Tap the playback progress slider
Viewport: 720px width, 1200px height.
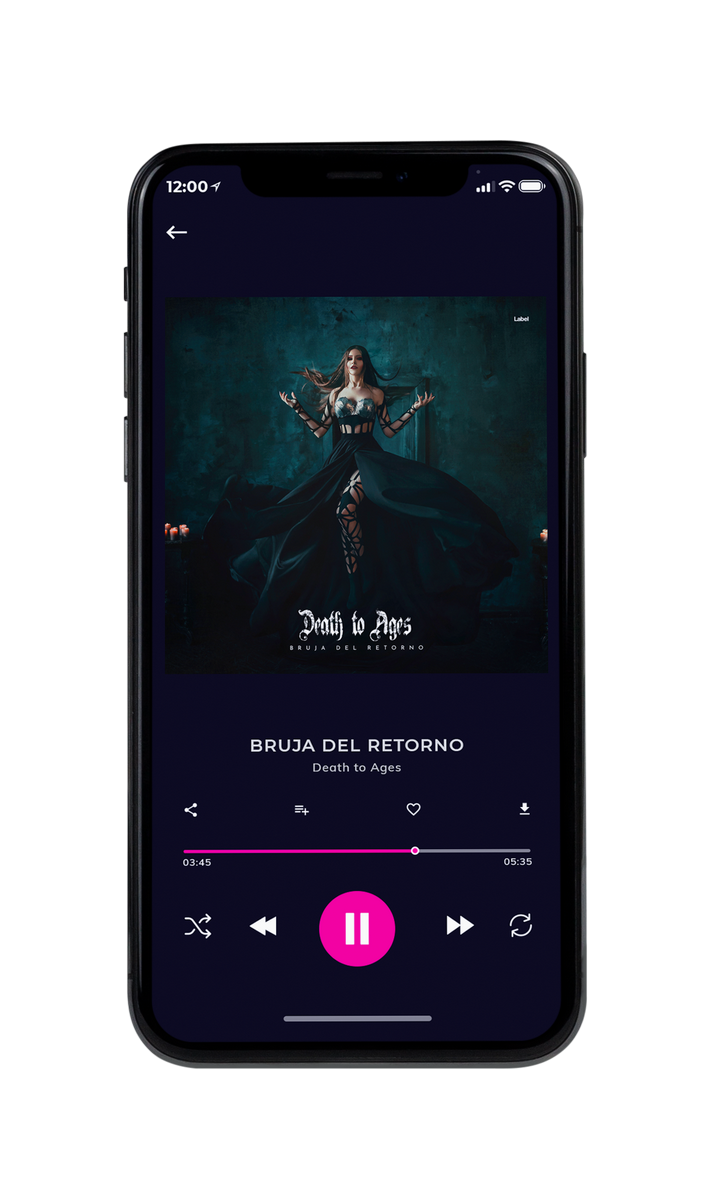[357, 851]
